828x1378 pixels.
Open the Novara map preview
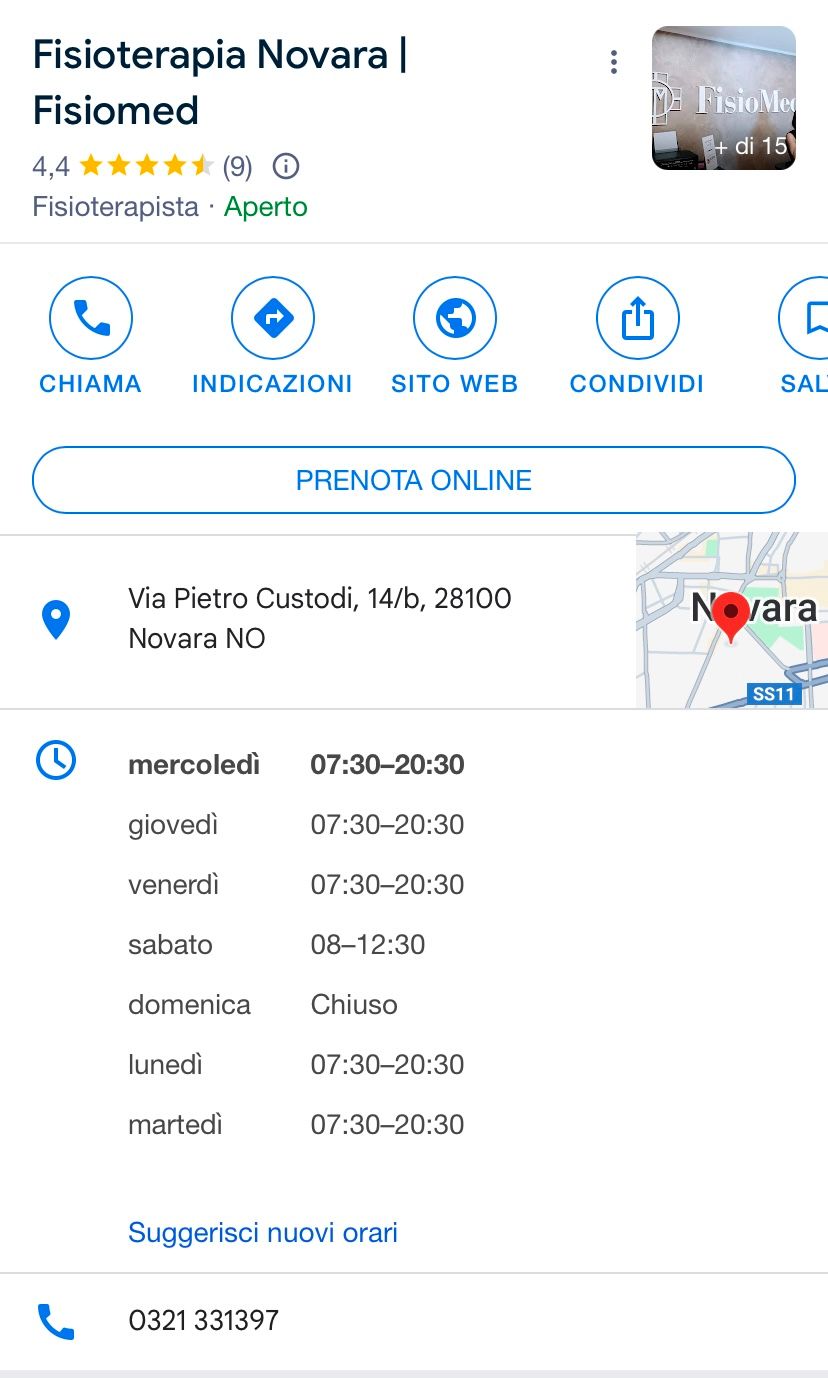point(732,620)
